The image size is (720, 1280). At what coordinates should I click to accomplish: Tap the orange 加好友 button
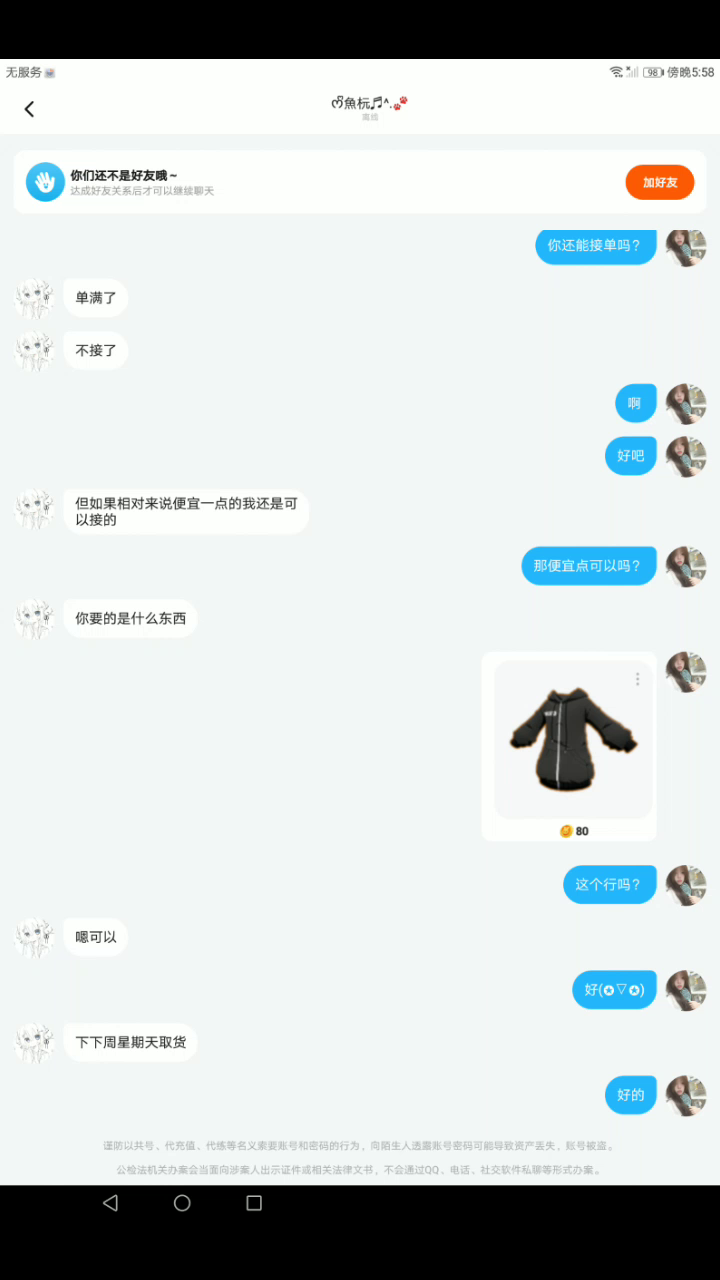pyautogui.click(x=659, y=182)
